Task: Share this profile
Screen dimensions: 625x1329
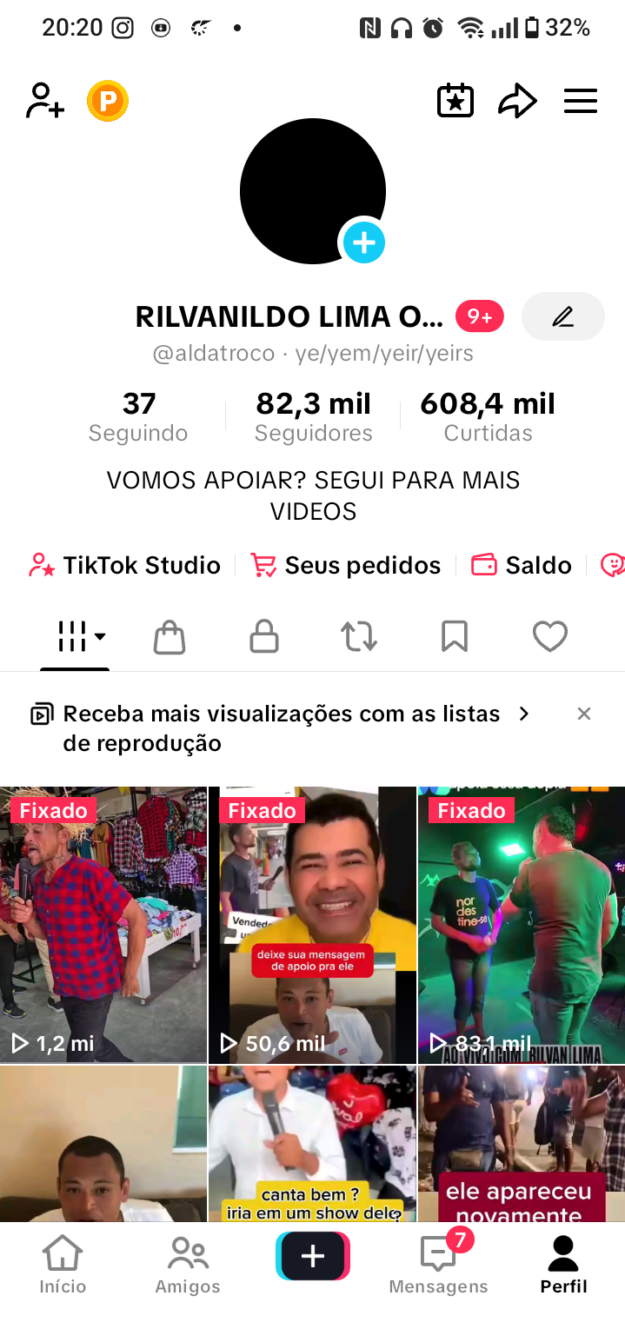Action: coord(517,101)
